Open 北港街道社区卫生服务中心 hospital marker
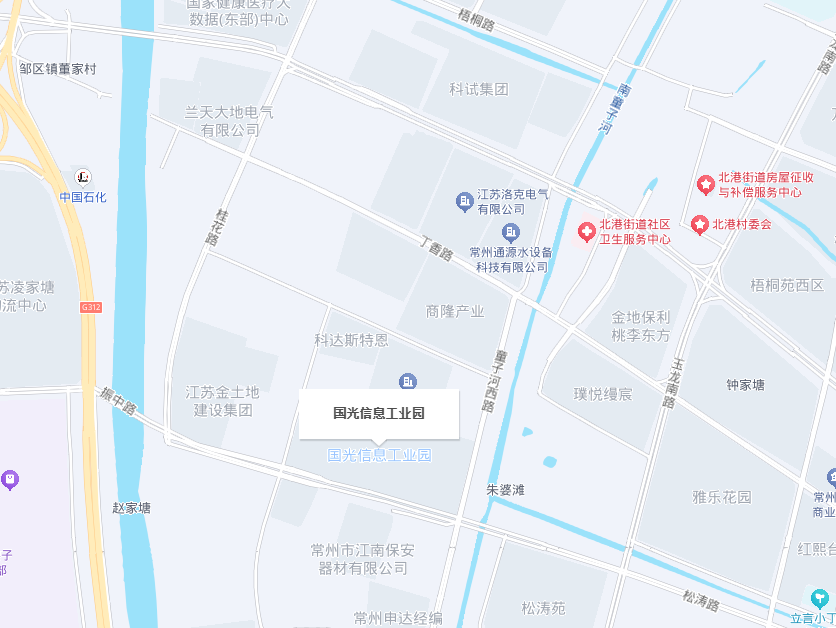836x628 pixels. [x=587, y=232]
